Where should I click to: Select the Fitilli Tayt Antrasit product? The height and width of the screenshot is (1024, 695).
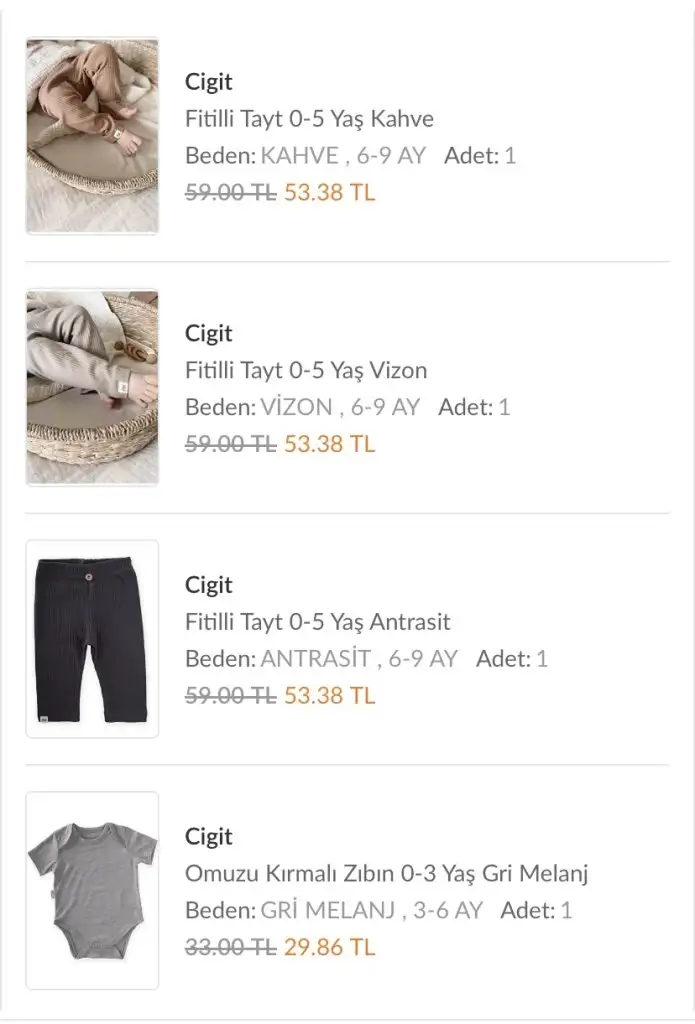[317, 622]
